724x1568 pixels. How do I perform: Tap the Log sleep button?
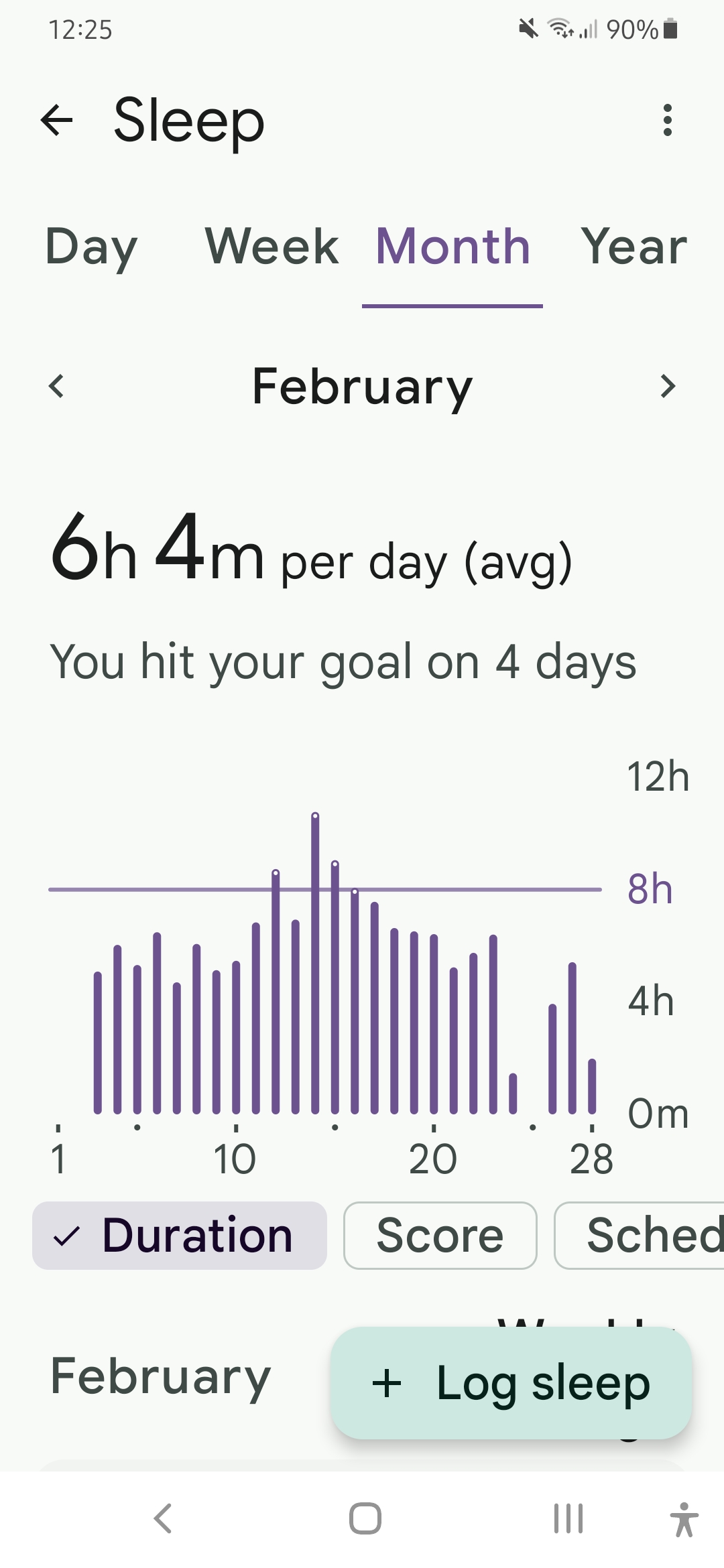pyautogui.click(x=511, y=1383)
